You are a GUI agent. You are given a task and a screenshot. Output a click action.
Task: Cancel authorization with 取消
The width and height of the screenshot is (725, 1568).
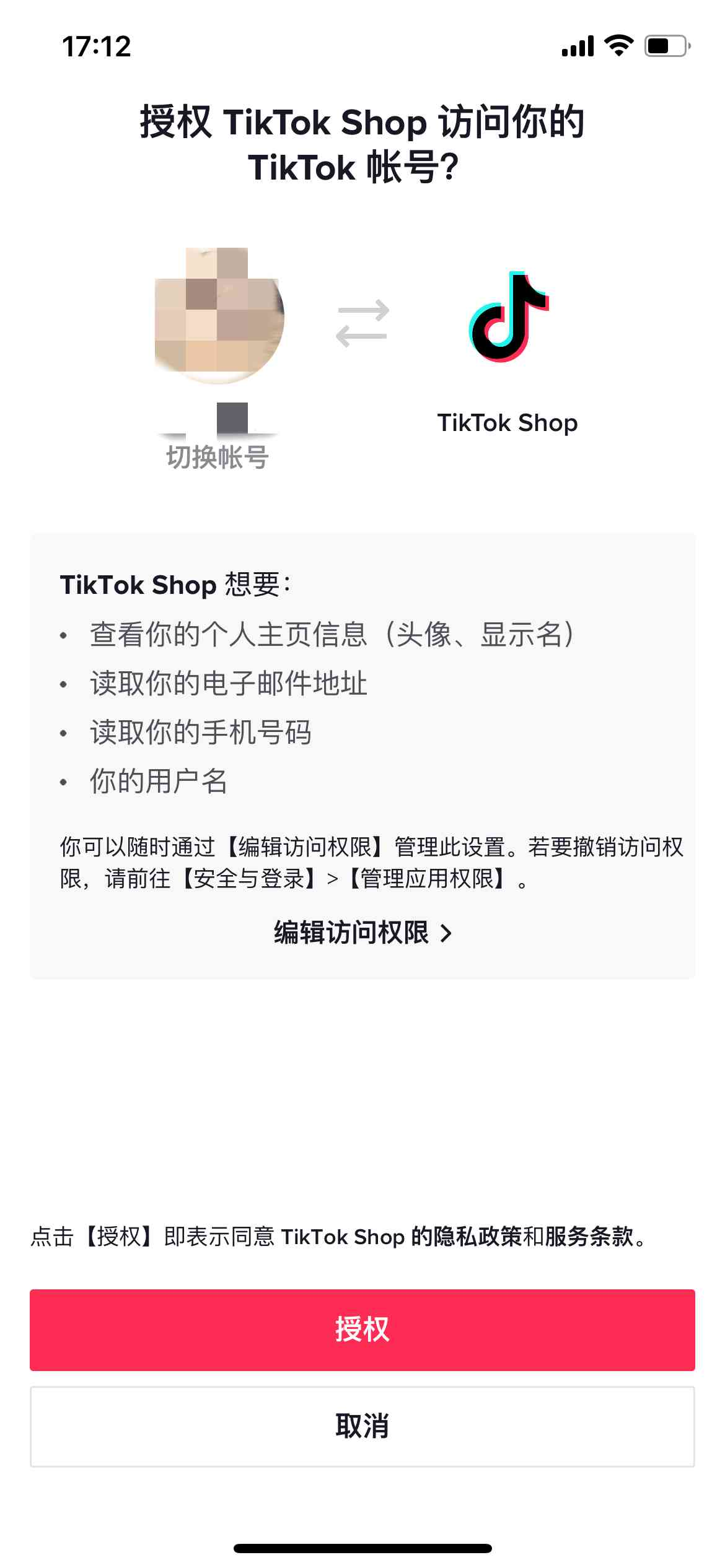click(362, 1426)
